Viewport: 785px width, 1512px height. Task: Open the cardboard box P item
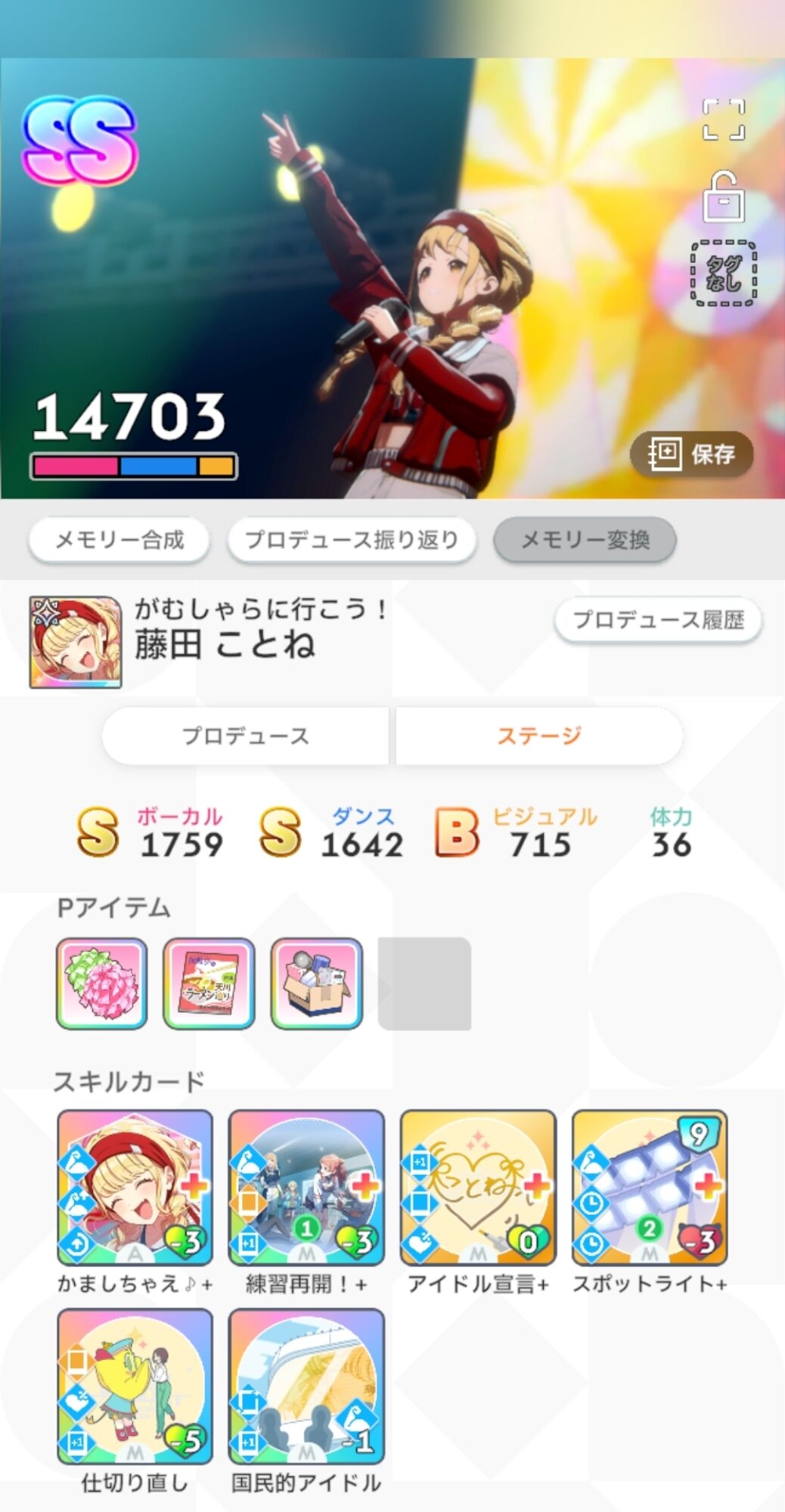pos(317,984)
